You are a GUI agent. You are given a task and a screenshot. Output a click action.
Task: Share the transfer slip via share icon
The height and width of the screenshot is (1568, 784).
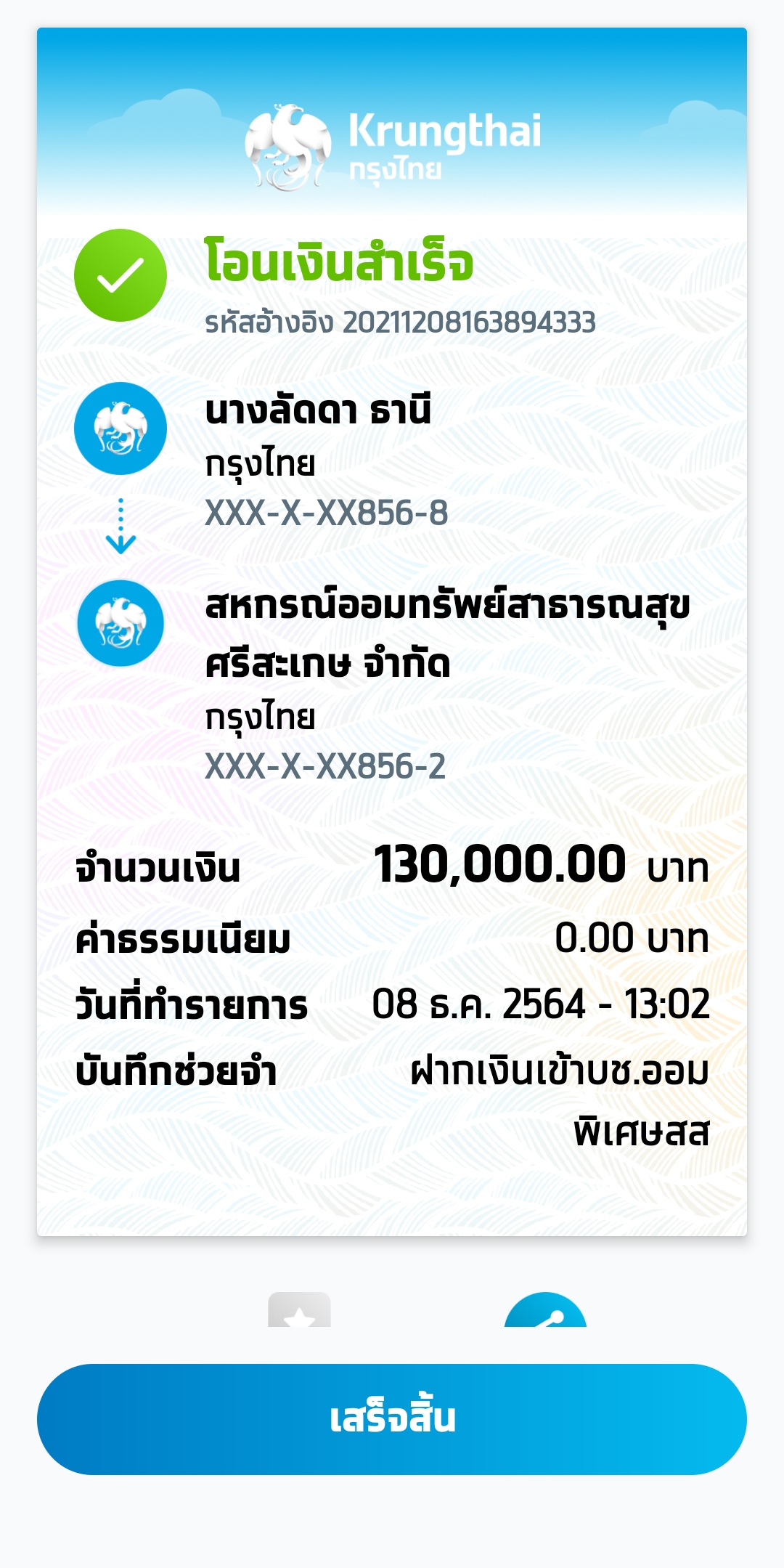pyautogui.click(x=545, y=1309)
